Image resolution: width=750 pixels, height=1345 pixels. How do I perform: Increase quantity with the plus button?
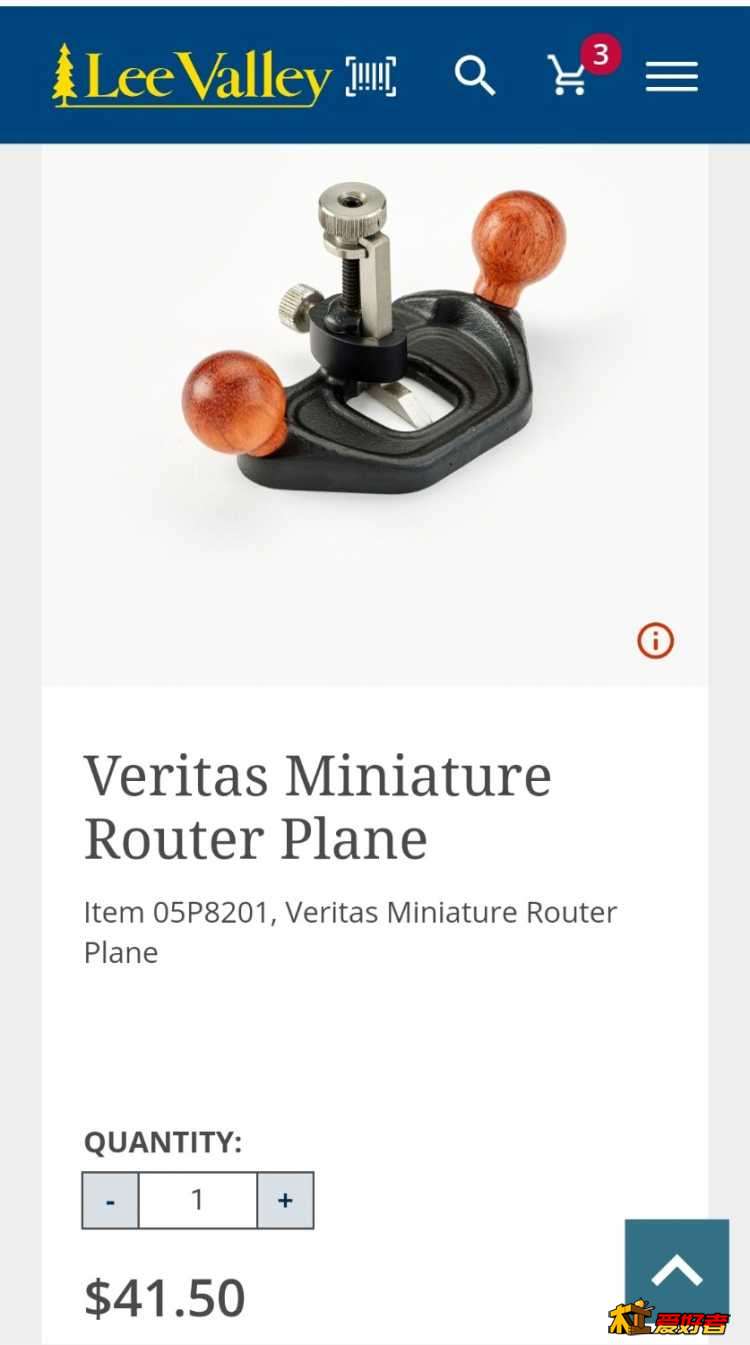click(285, 1200)
